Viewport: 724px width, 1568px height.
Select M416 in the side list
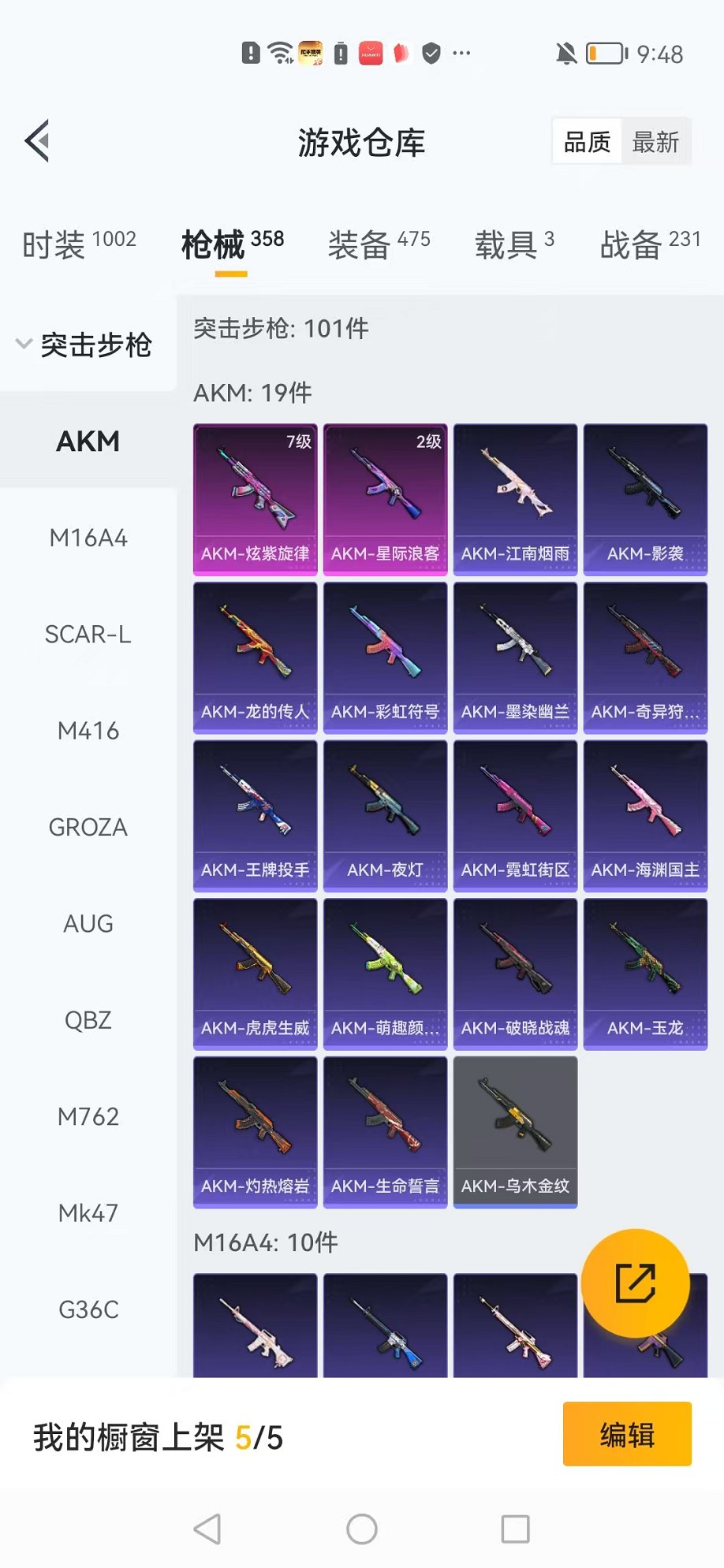(x=88, y=731)
